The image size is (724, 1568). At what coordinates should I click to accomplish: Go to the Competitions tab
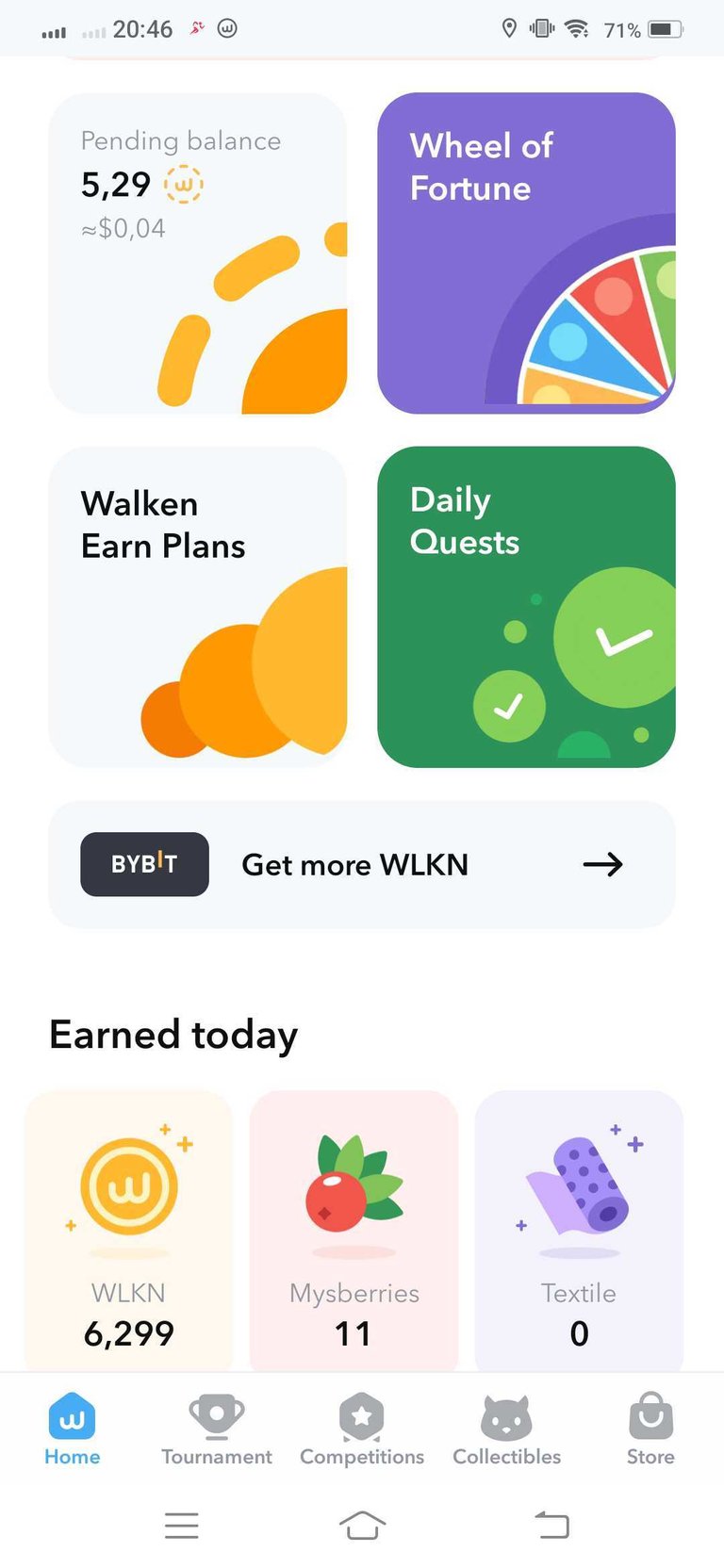pyautogui.click(x=362, y=1429)
